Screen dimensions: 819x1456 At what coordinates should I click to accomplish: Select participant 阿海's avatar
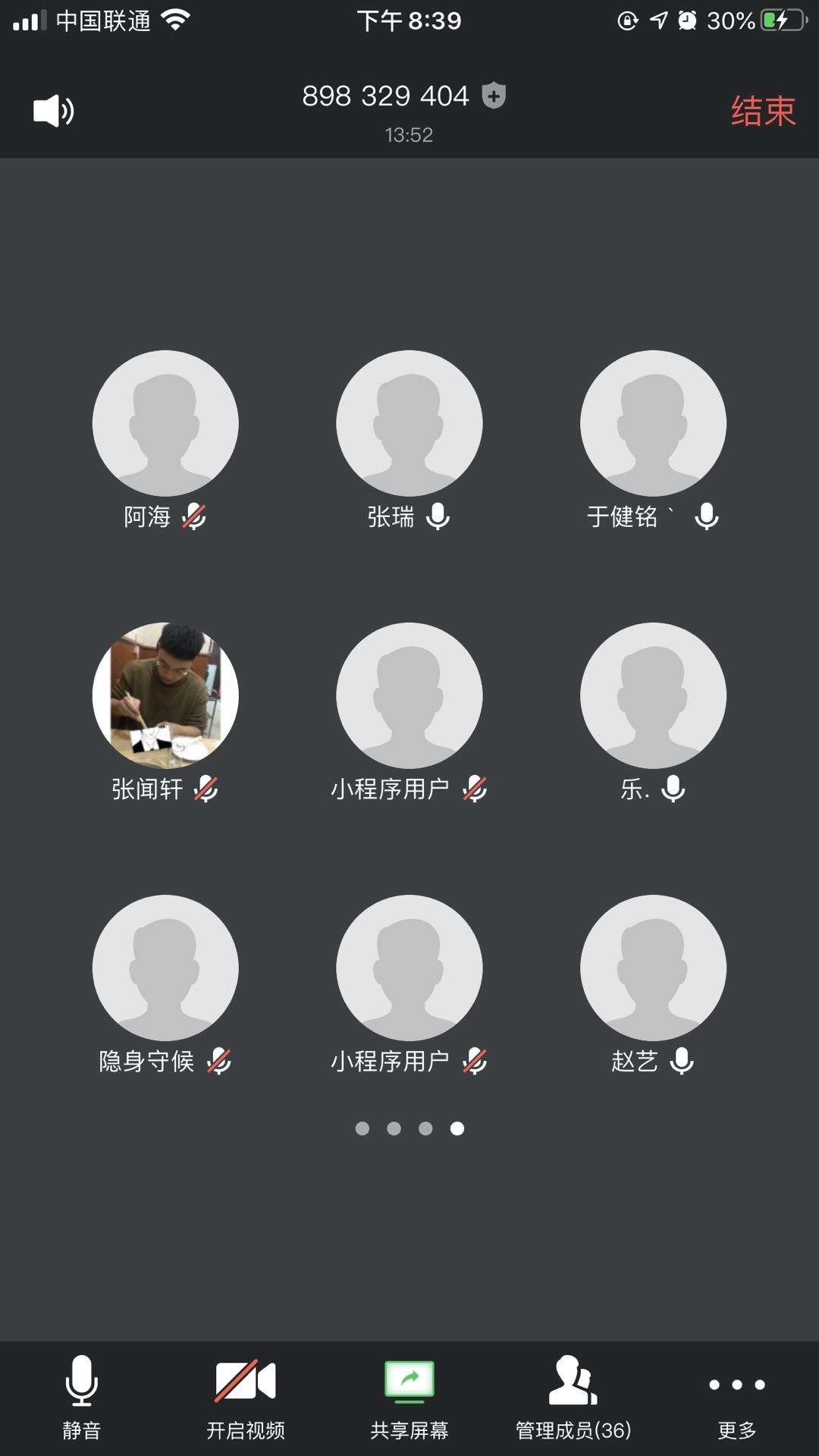point(165,423)
